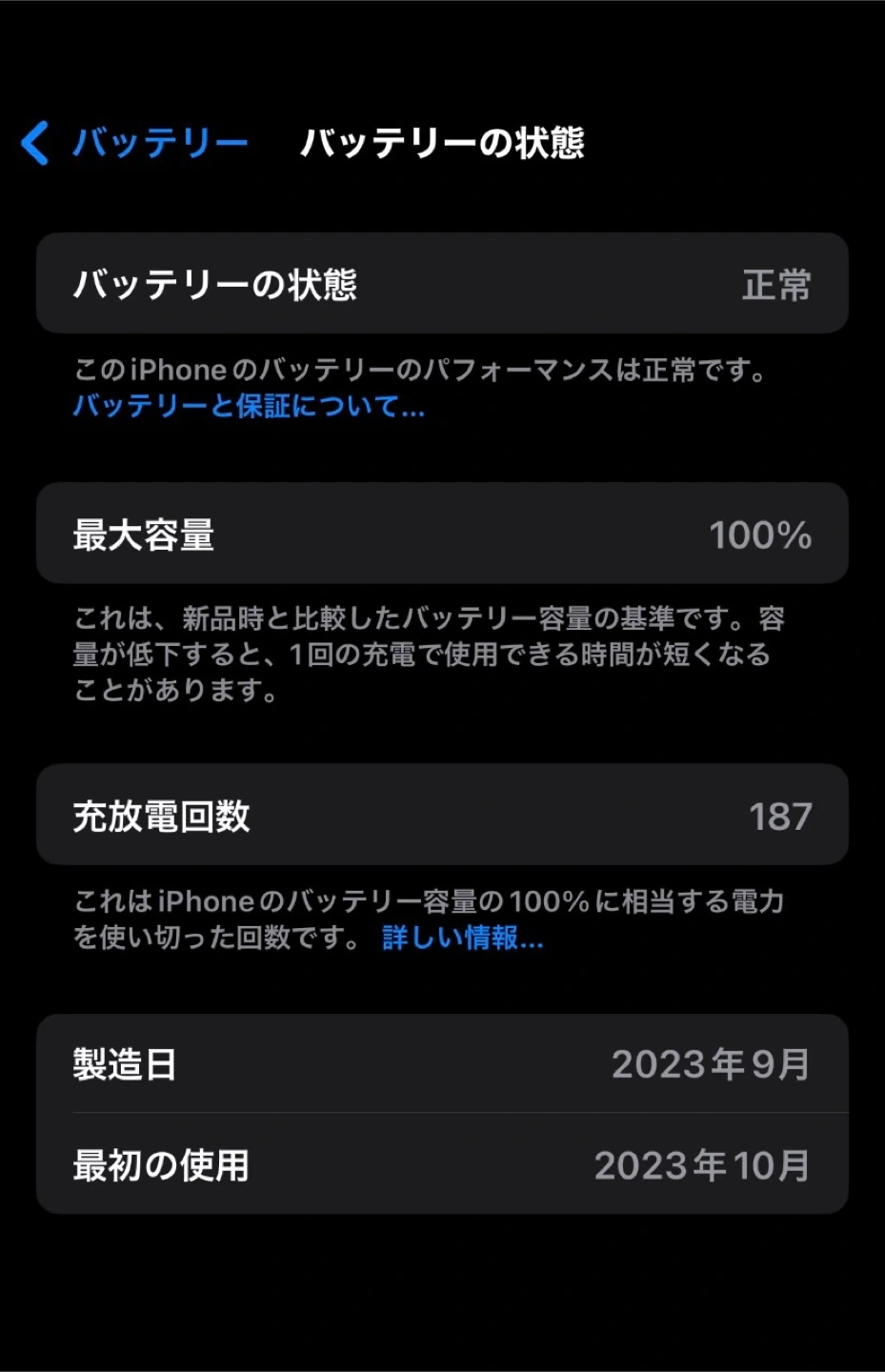Image resolution: width=885 pixels, height=1372 pixels.
Task: Open 詳しい情報 about charge cycles
Action: pos(462,938)
